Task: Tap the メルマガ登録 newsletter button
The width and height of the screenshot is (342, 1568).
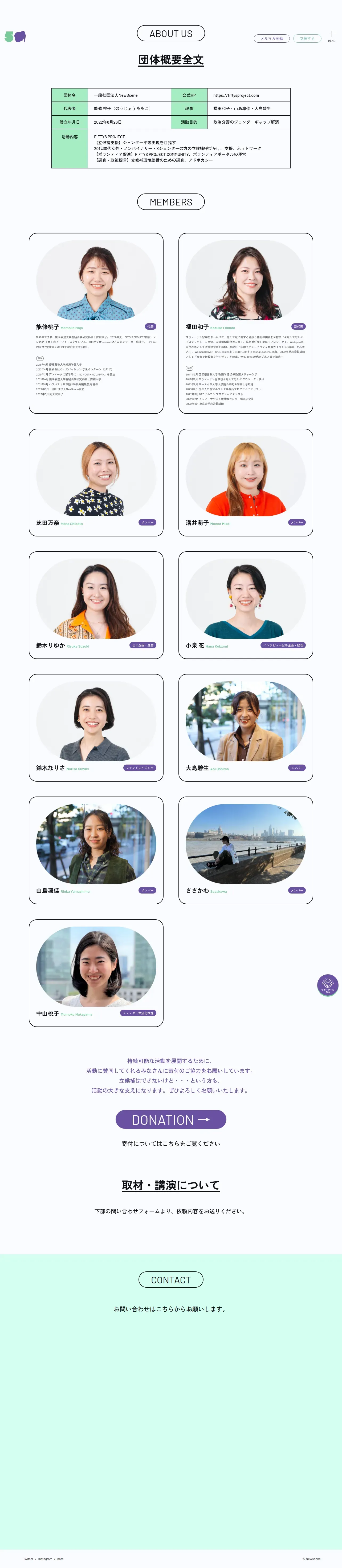Action: tap(271, 38)
